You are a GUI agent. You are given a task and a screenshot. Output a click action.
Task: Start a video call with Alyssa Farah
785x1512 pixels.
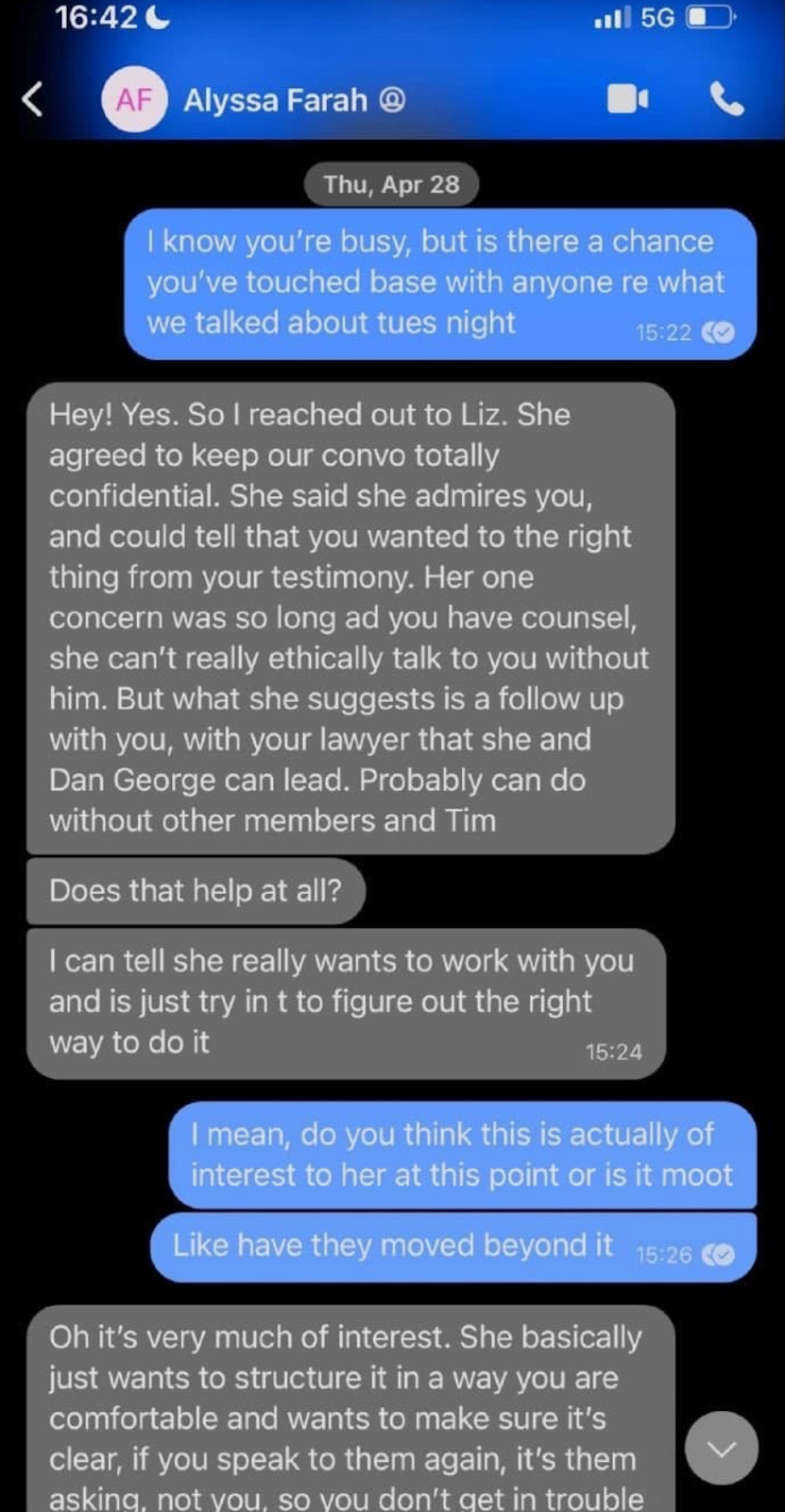click(627, 98)
